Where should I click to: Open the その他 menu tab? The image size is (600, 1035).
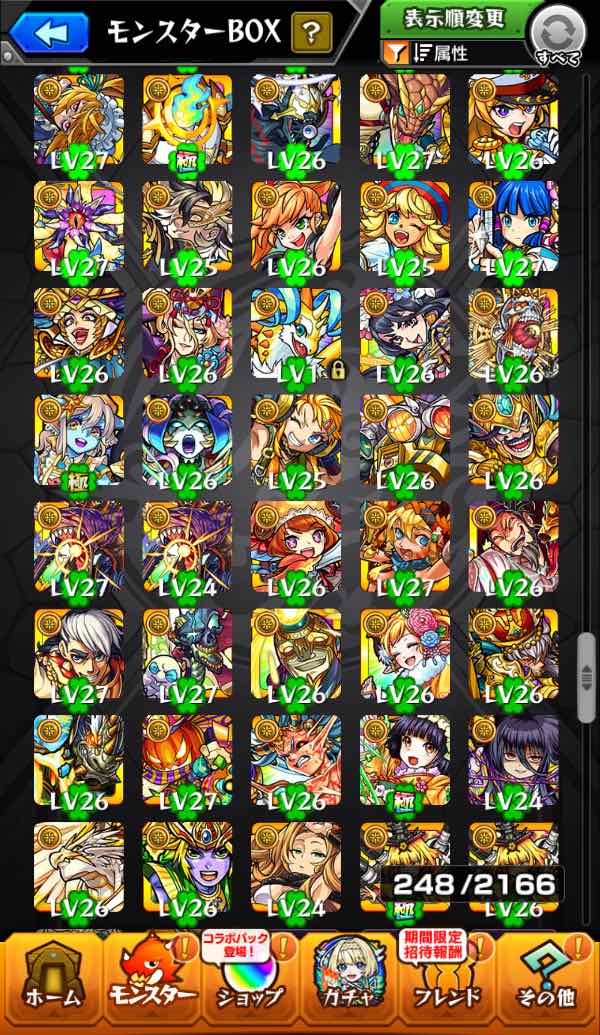(x=548, y=984)
